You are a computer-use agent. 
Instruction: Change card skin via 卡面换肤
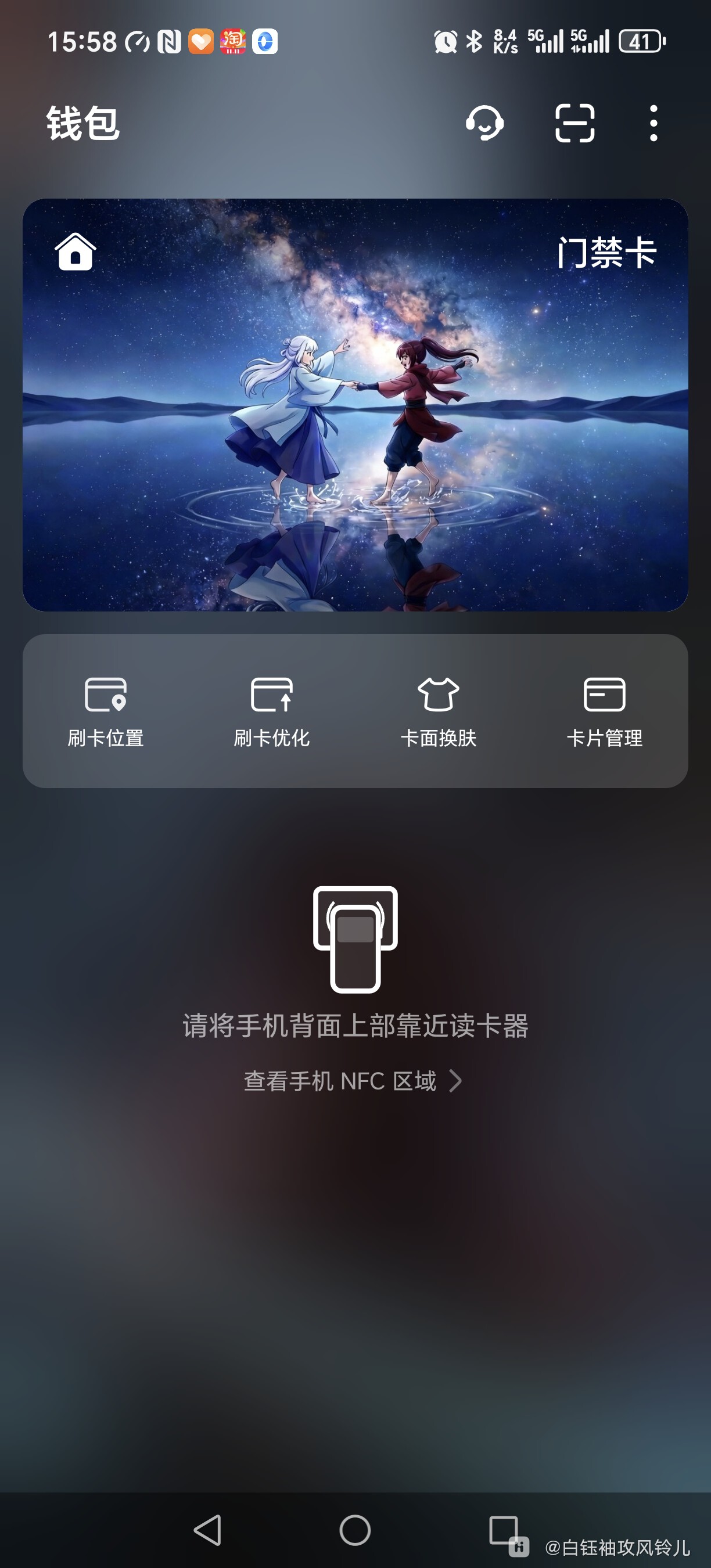pyautogui.click(x=439, y=711)
